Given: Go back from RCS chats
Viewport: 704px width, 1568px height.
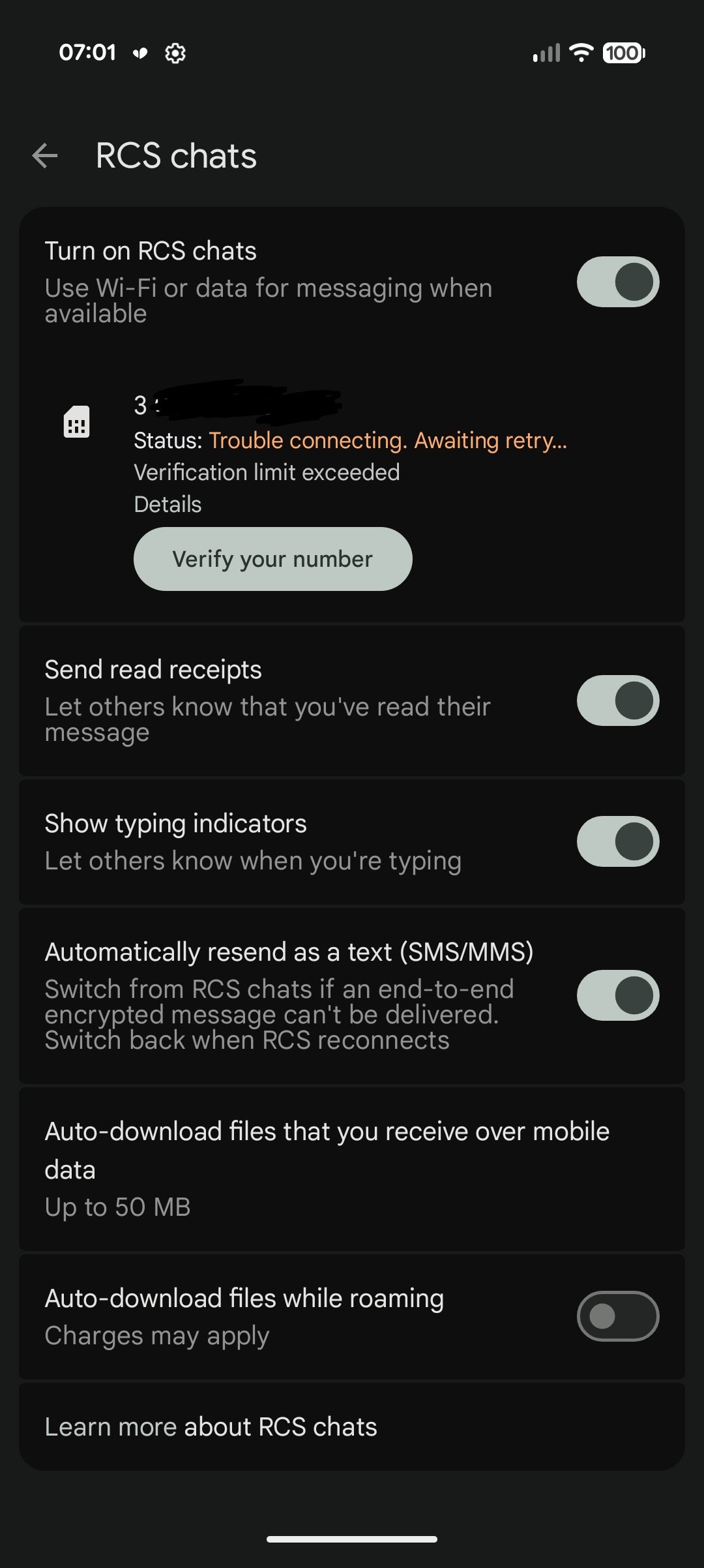Looking at the screenshot, I should [45, 156].
